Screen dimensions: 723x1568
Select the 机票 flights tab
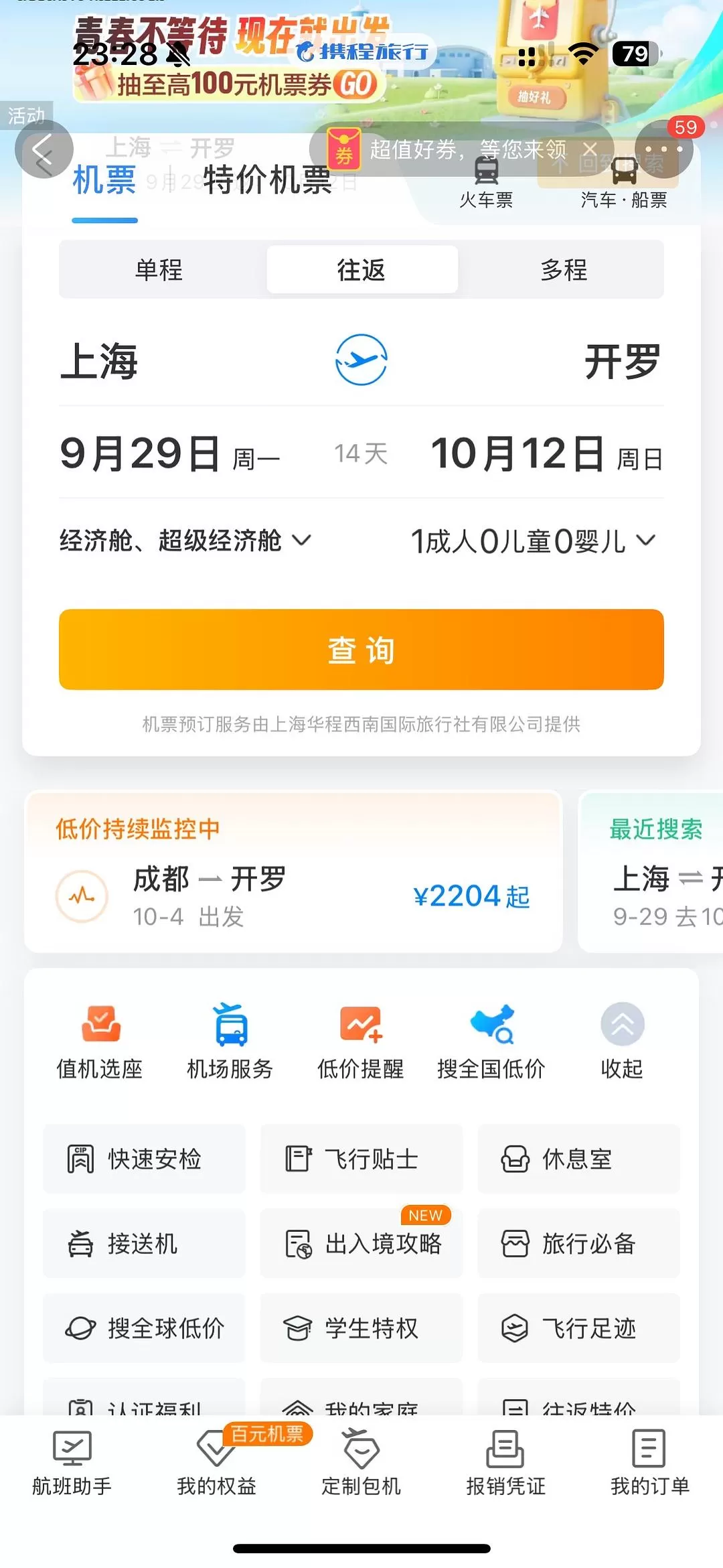pos(103,181)
